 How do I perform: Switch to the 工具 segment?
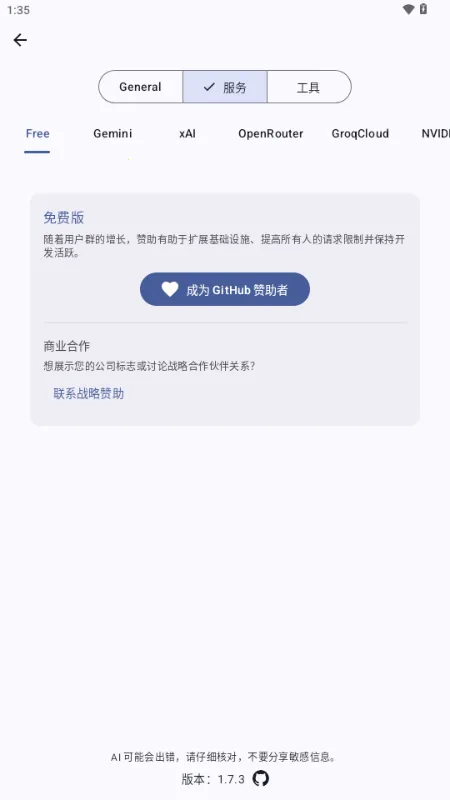(x=309, y=87)
